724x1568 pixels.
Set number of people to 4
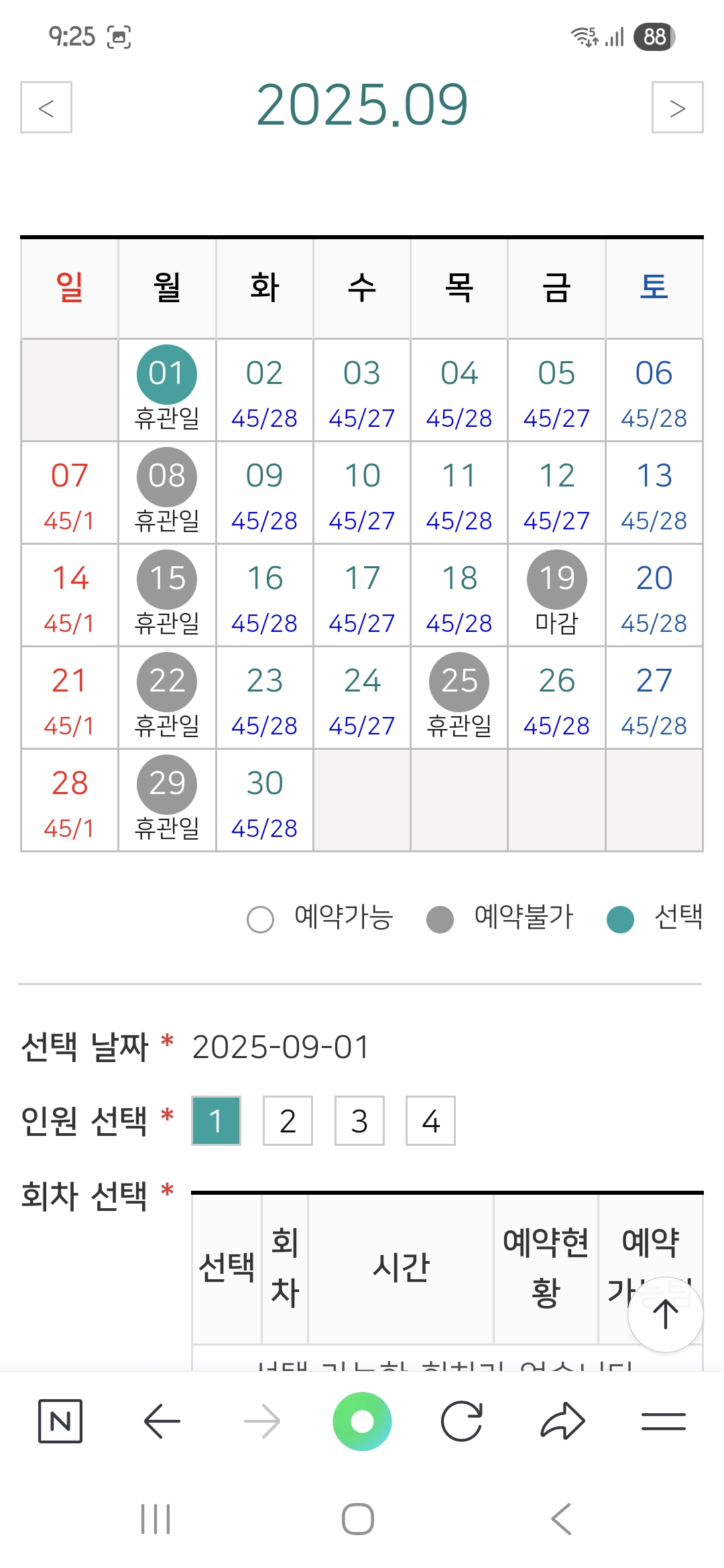430,1121
